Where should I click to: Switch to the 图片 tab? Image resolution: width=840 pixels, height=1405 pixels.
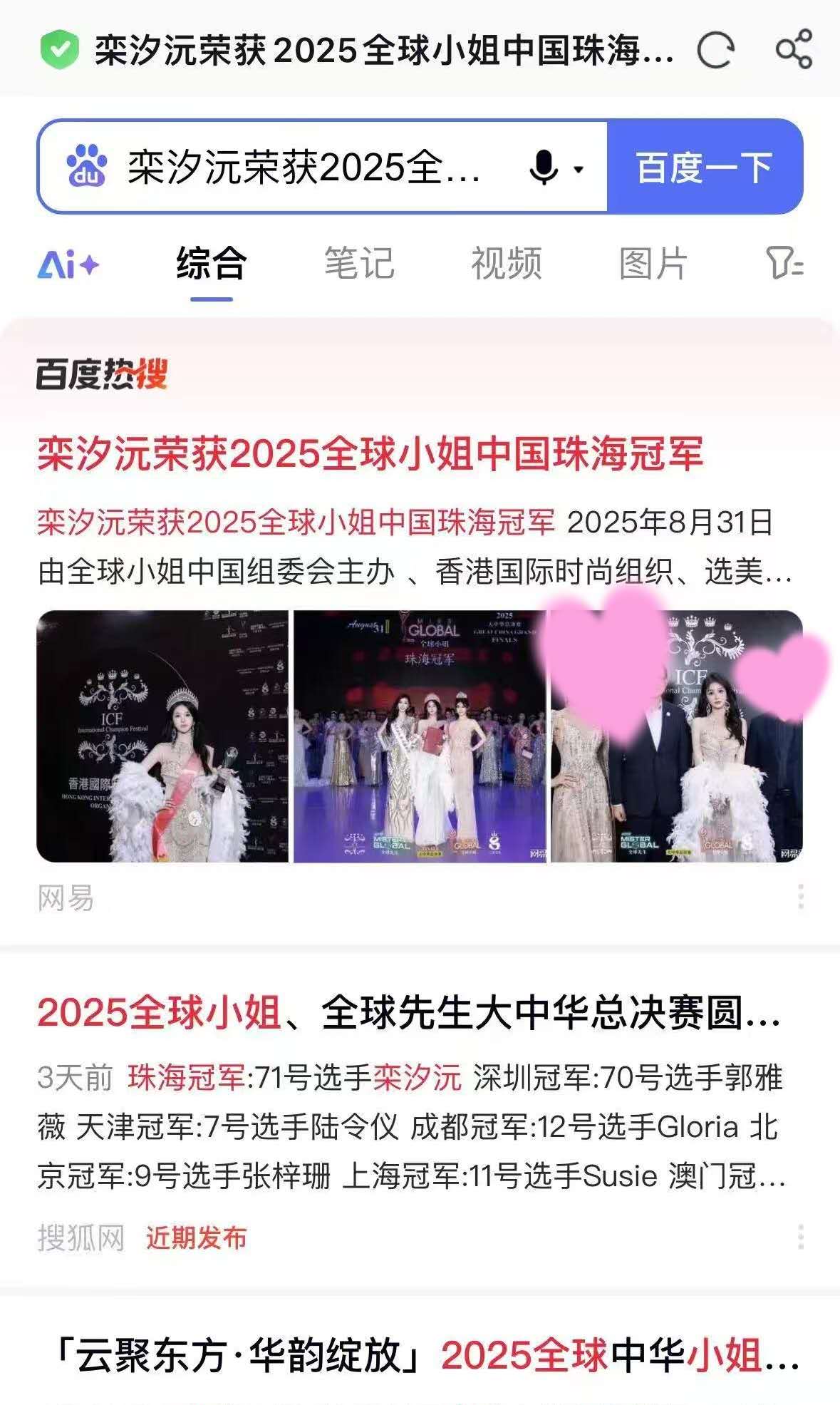pos(653,264)
